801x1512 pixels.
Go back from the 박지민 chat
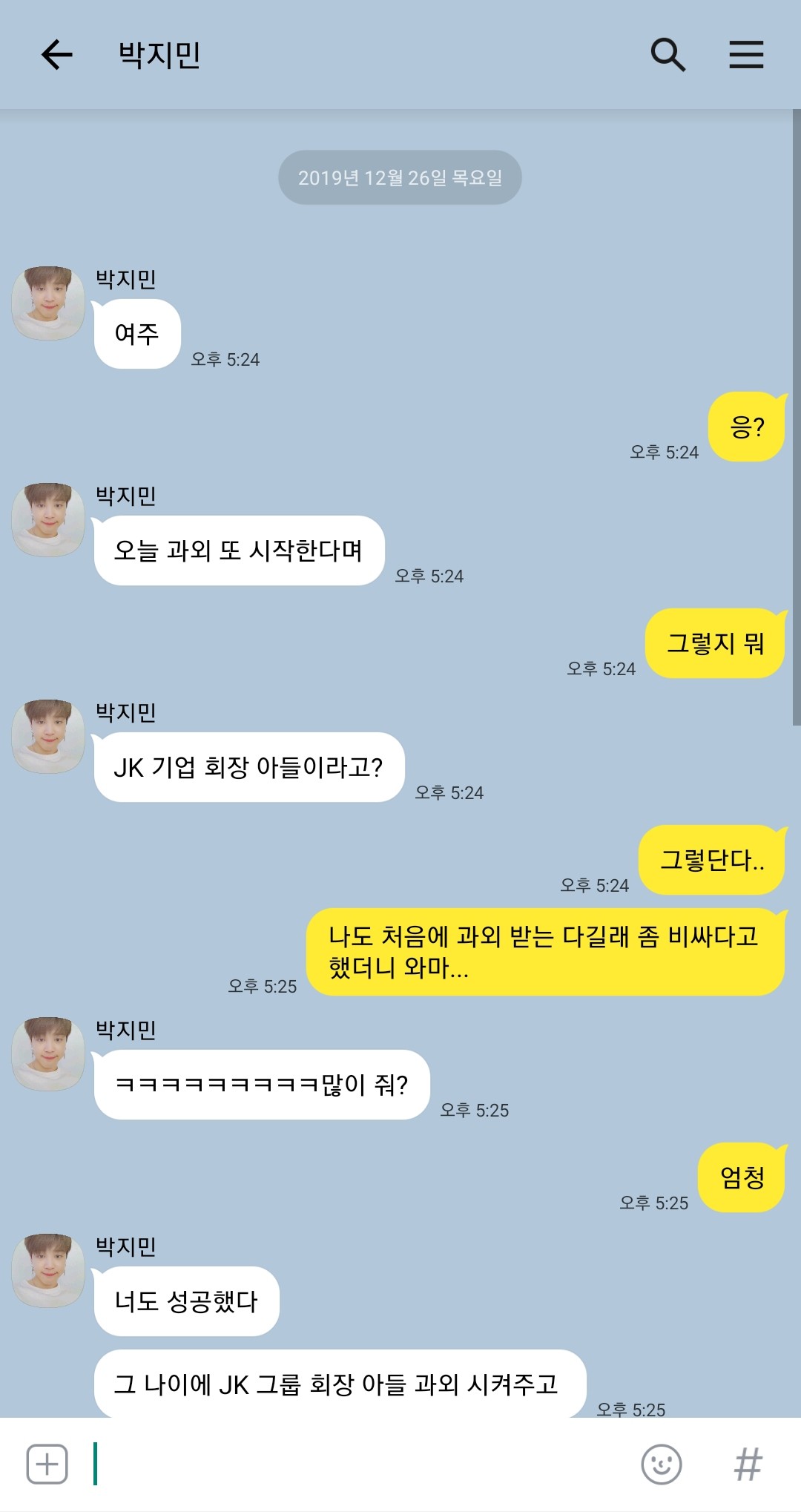56,55
